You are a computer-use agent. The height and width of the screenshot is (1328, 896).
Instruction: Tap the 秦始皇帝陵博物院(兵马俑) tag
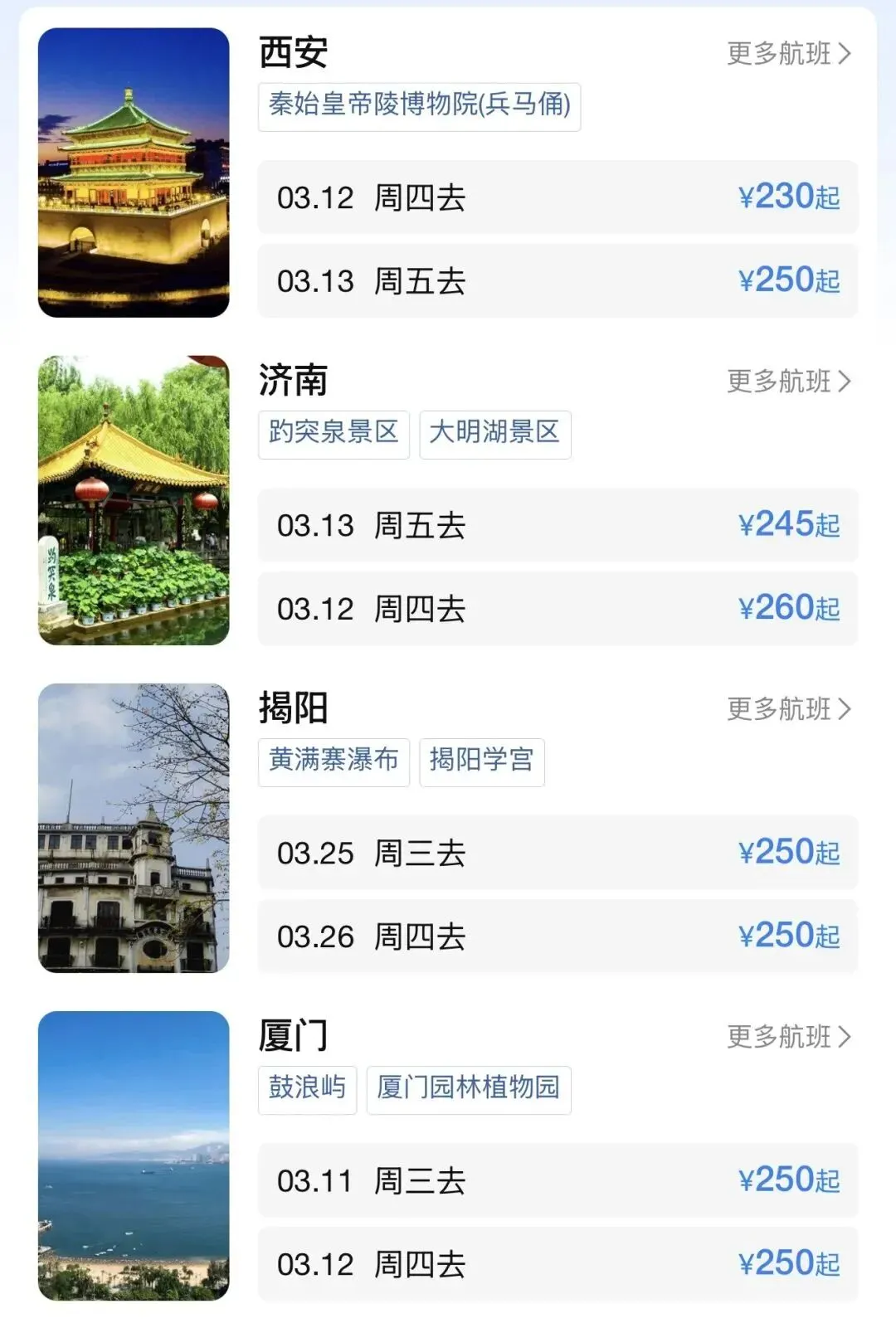click(419, 105)
